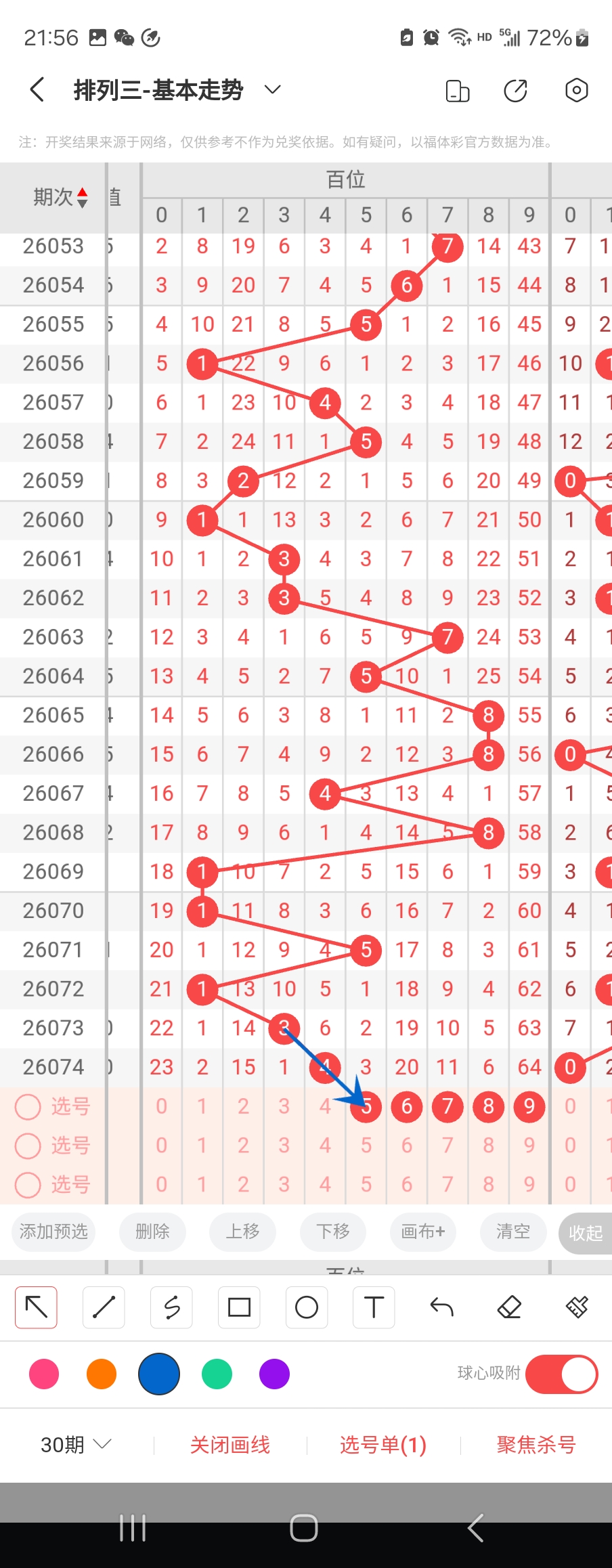Choose the green color swatch
Image resolution: width=612 pixels, height=1568 pixels.
tap(217, 1374)
